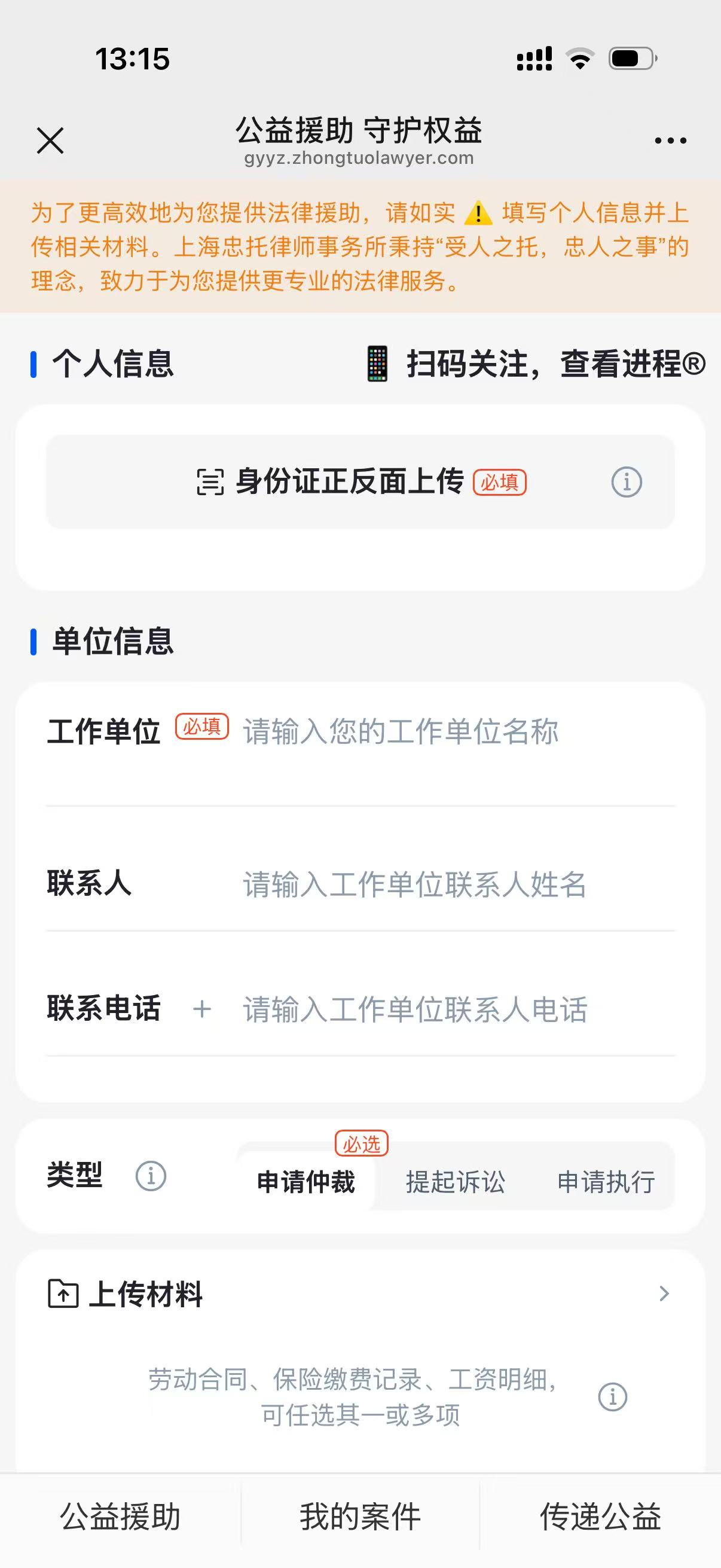The image size is (721, 1568).
Task: Enter name in 联系人 field
Action: click(x=456, y=884)
